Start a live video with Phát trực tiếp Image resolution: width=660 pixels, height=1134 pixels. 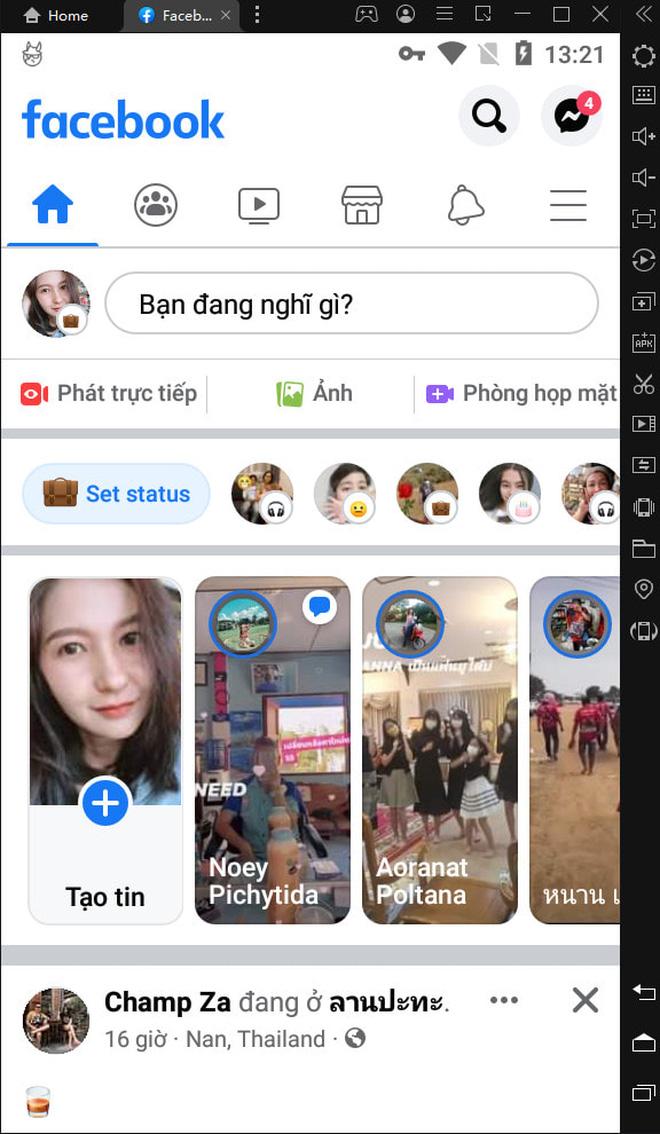109,393
